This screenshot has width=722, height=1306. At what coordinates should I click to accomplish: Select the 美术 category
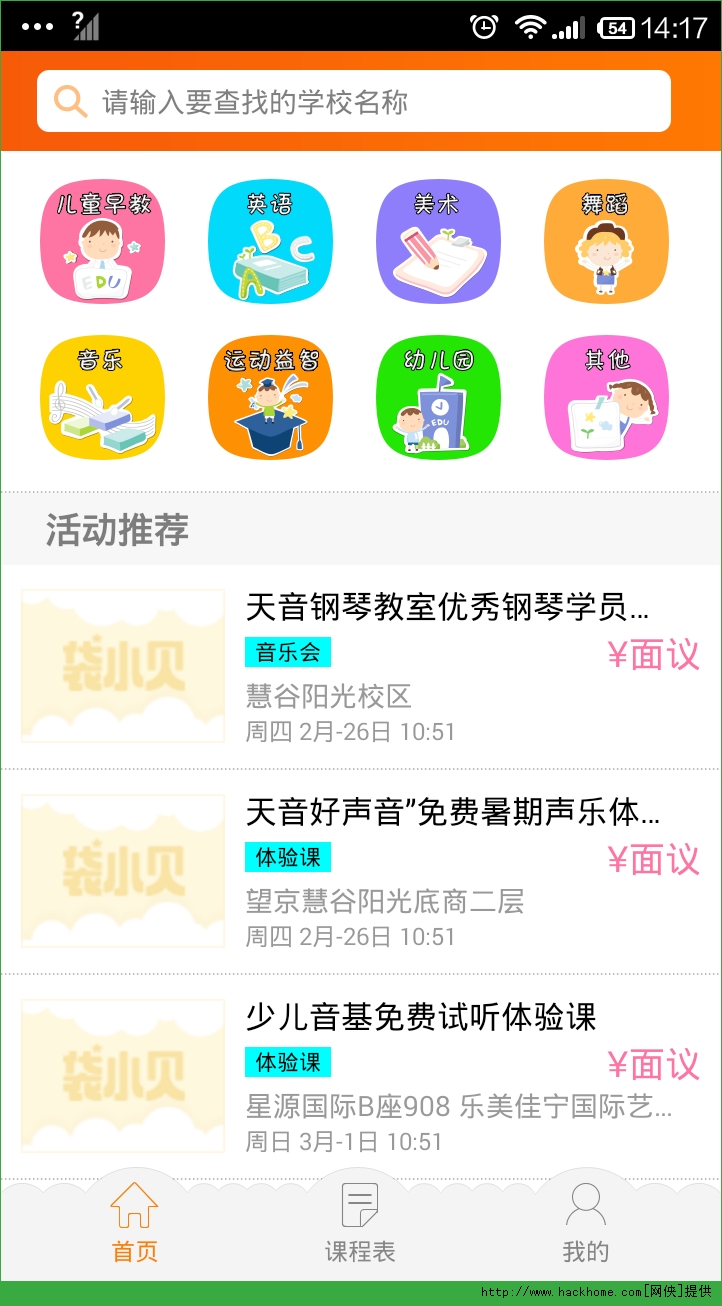pyautogui.click(x=438, y=242)
